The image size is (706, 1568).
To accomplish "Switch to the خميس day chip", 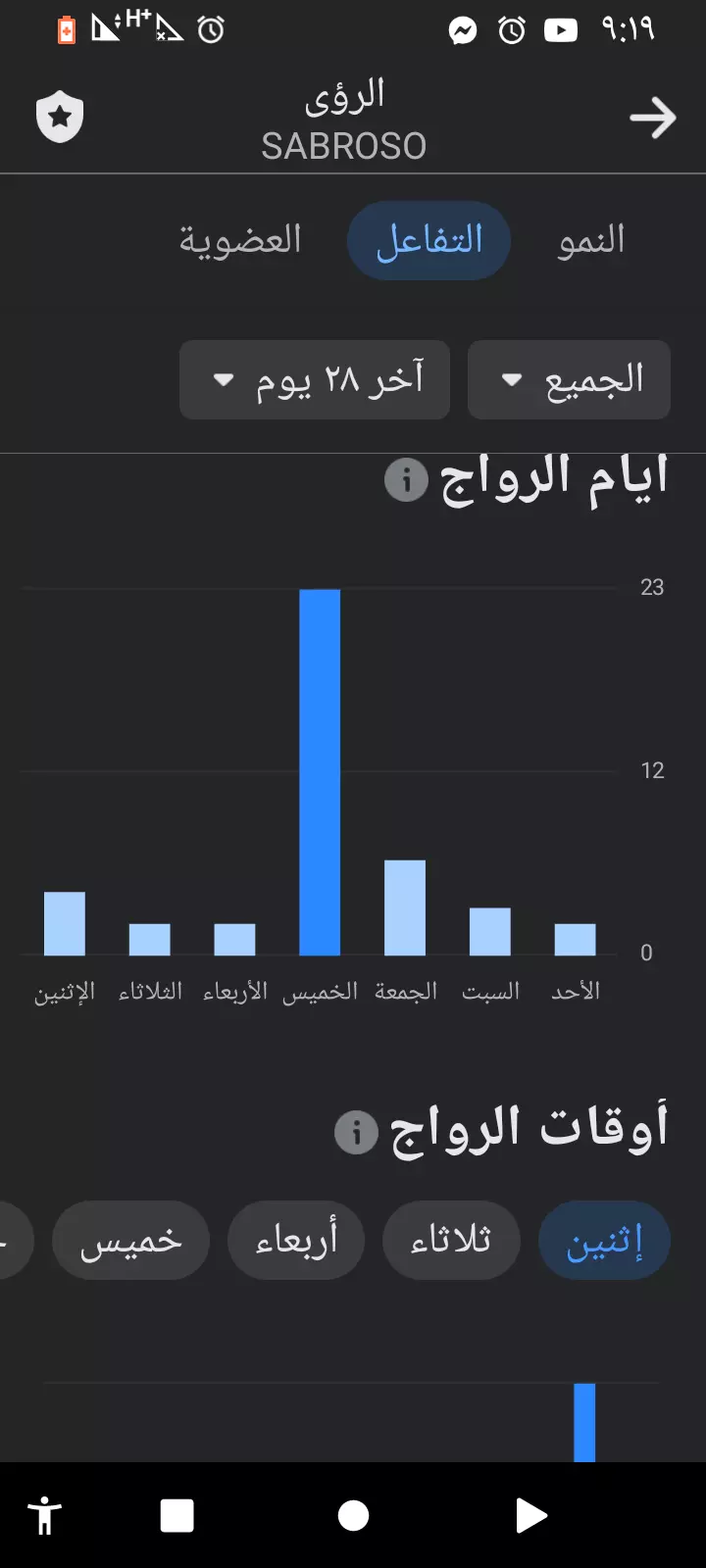I will tap(130, 1240).
